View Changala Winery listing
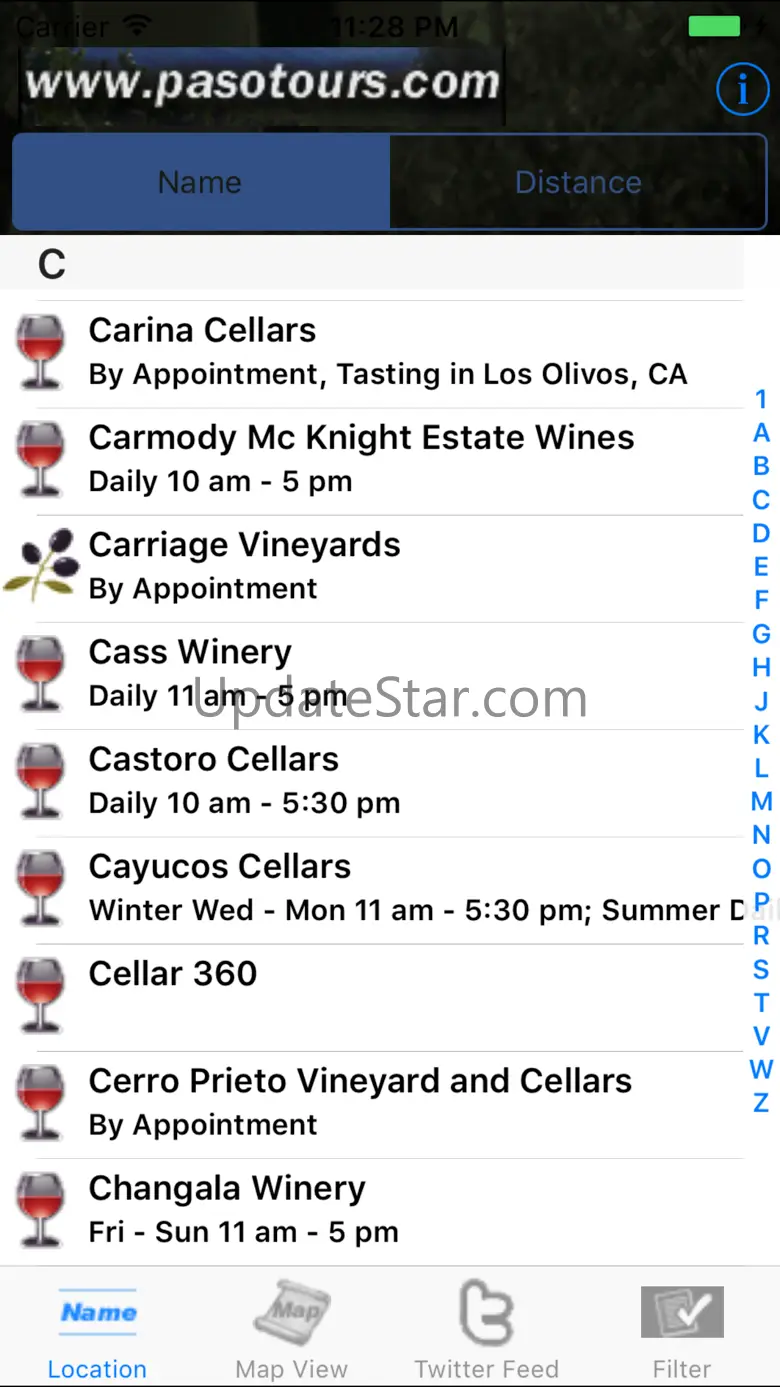The height and width of the screenshot is (1387, 780). (x=372, y=1210)
